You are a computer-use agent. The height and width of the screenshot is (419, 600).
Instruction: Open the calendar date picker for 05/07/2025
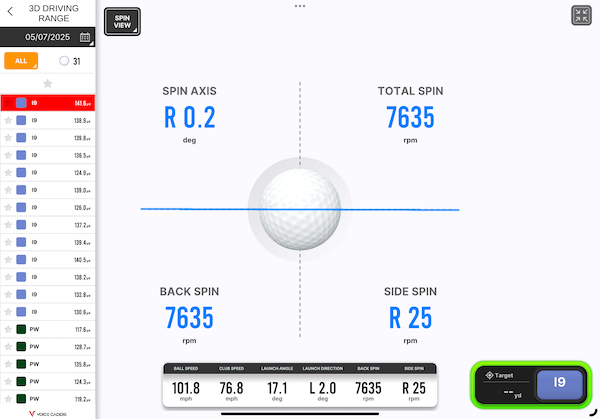click(85, 37)
